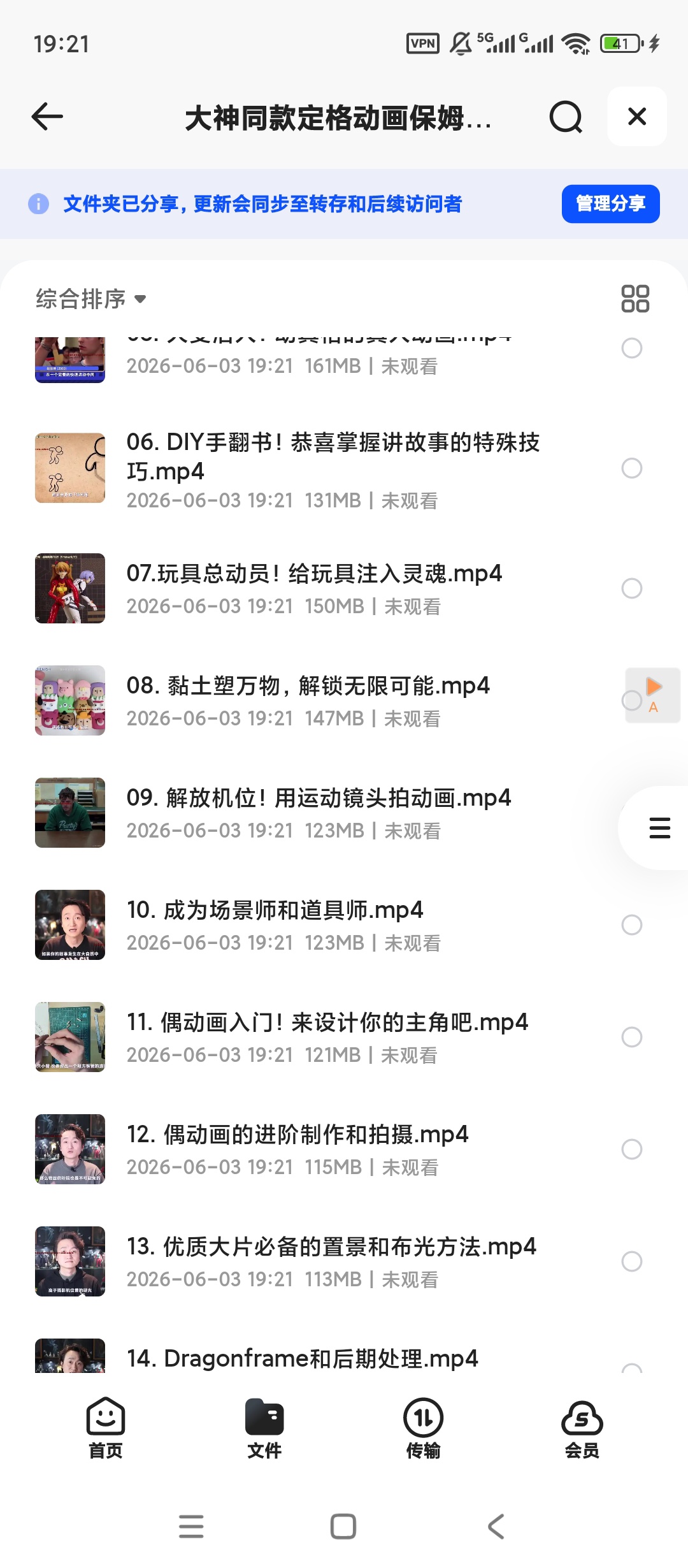Open video 08. 黏土塑万物
688x1568 pixels.
coord(308,686)
